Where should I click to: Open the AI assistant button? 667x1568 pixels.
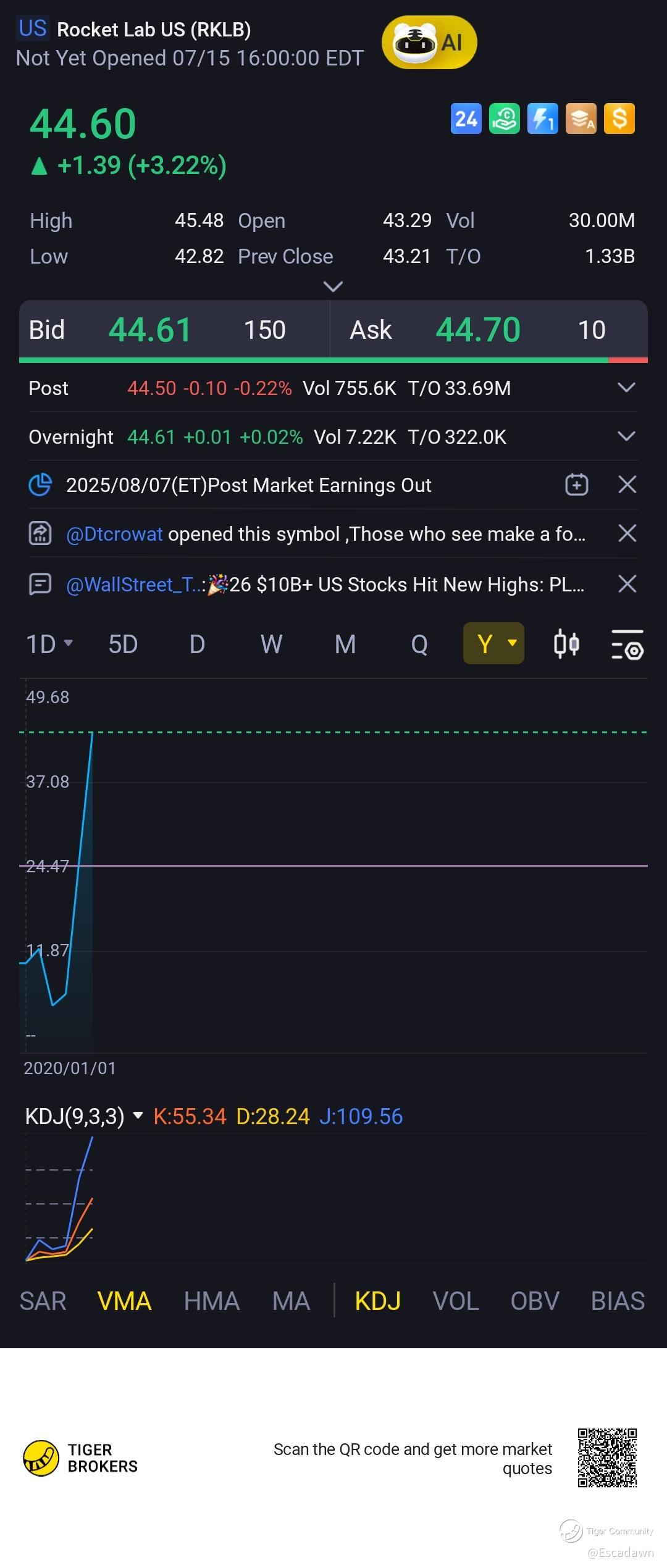click(429, 43)
